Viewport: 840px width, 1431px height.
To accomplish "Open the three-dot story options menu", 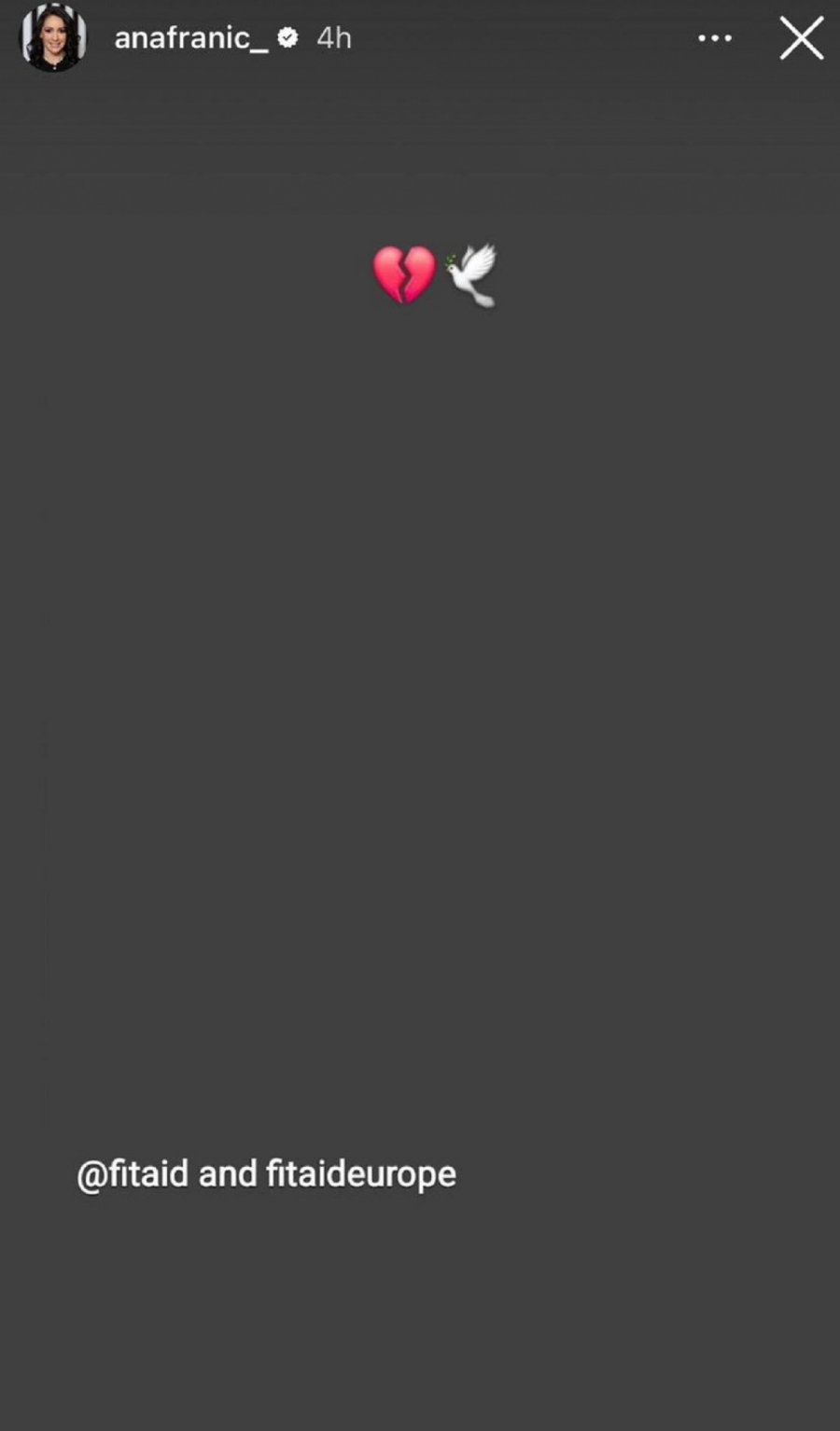I will [x=715, y=38].
